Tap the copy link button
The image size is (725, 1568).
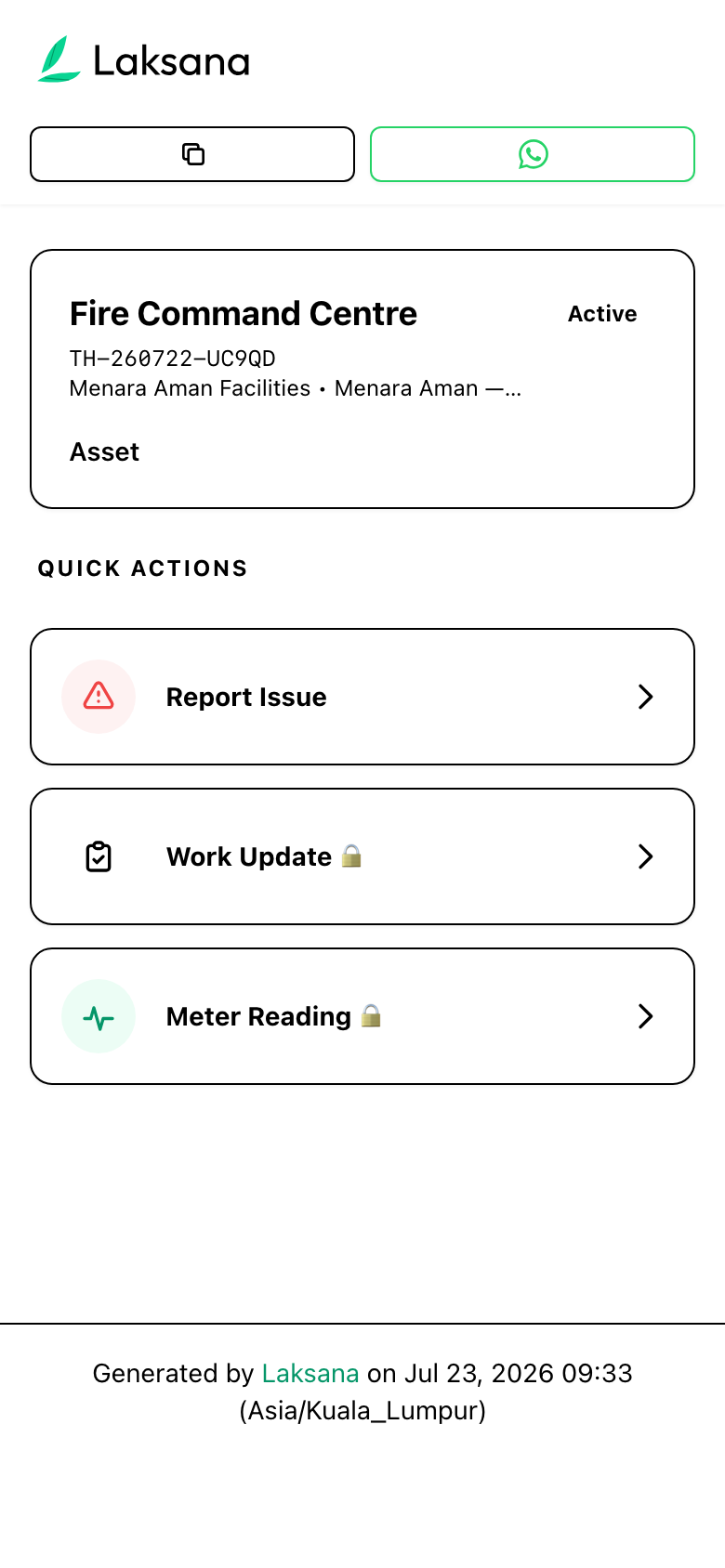tap(192, 154)
